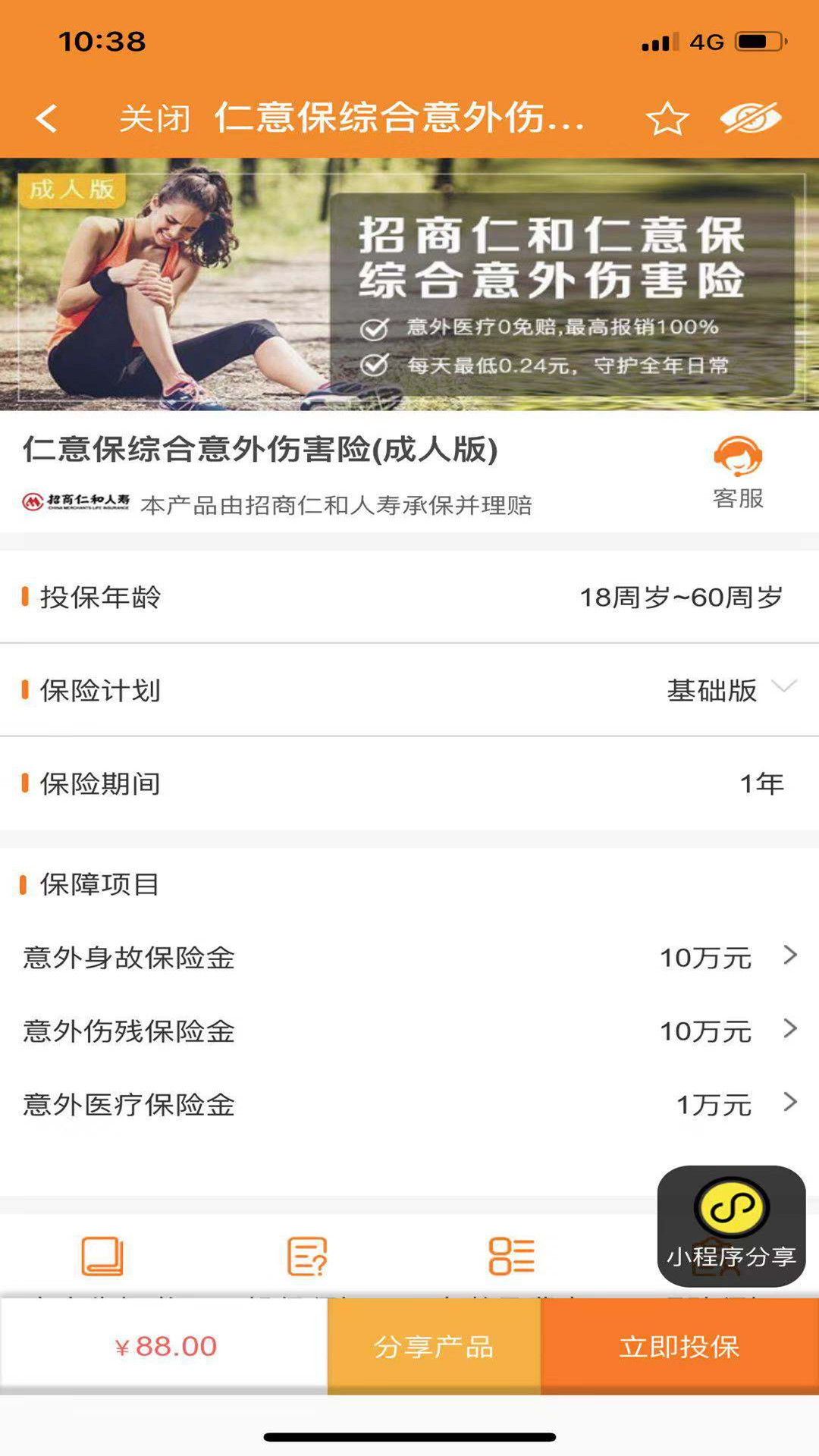819x1456 pixels.
Task: Contact 客服 customer service
Action: [x=738, y=472]
